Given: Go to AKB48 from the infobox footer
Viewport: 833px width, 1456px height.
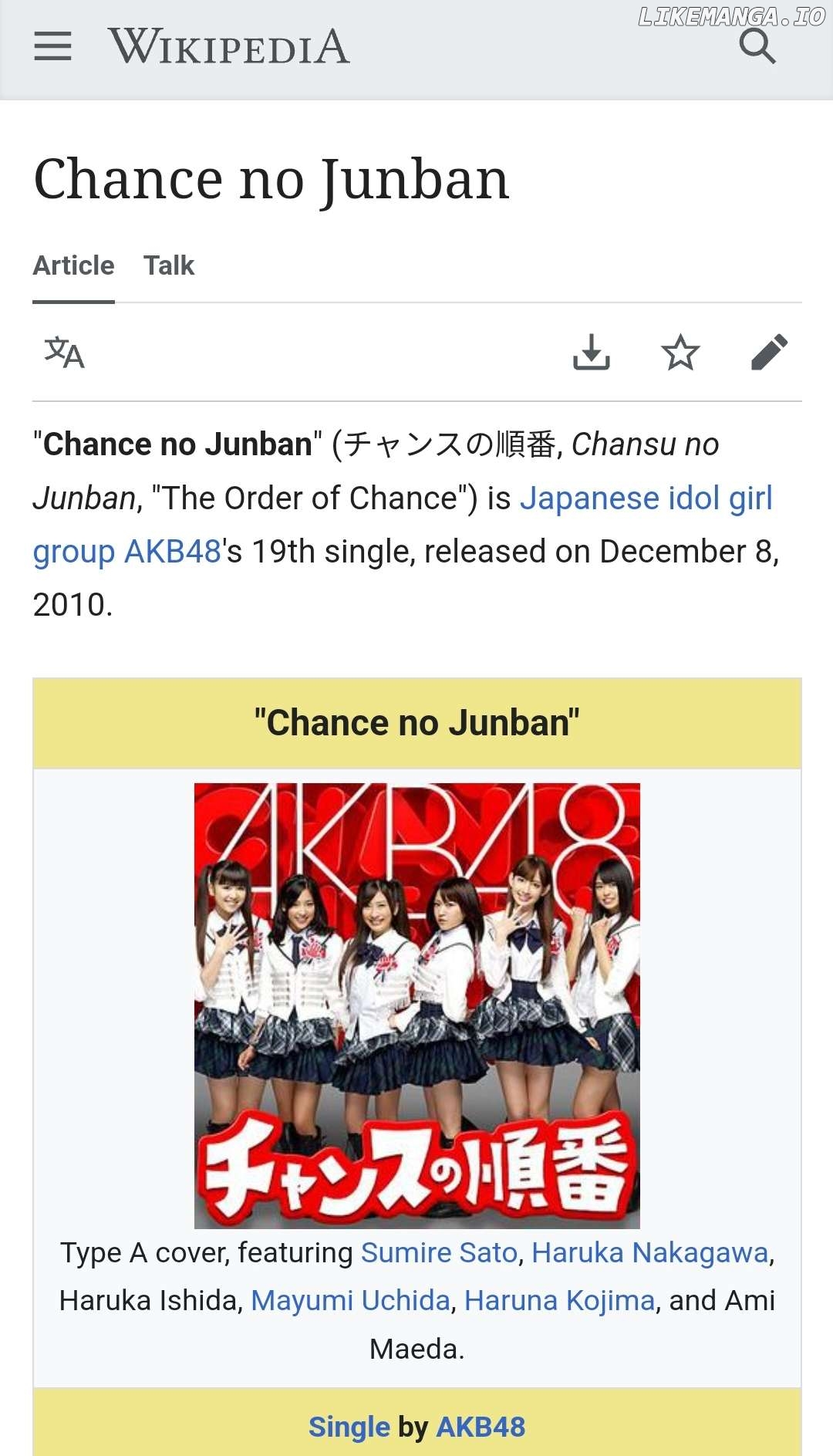Looking at the screenshot, I should (481, 1427).
